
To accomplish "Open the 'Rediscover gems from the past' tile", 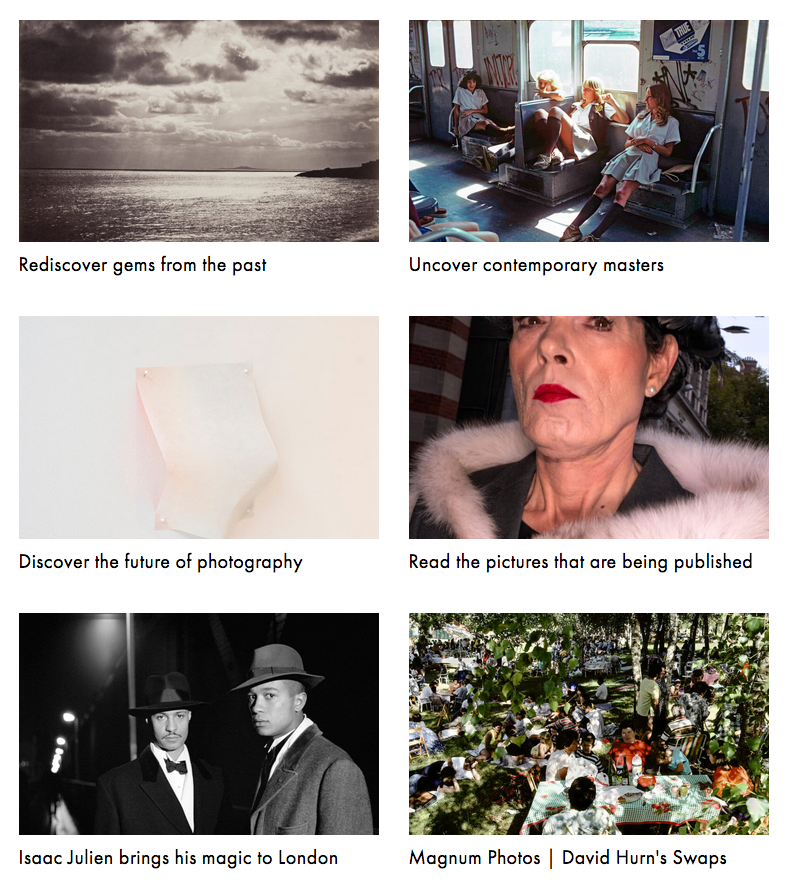I will tap(198, 131).
